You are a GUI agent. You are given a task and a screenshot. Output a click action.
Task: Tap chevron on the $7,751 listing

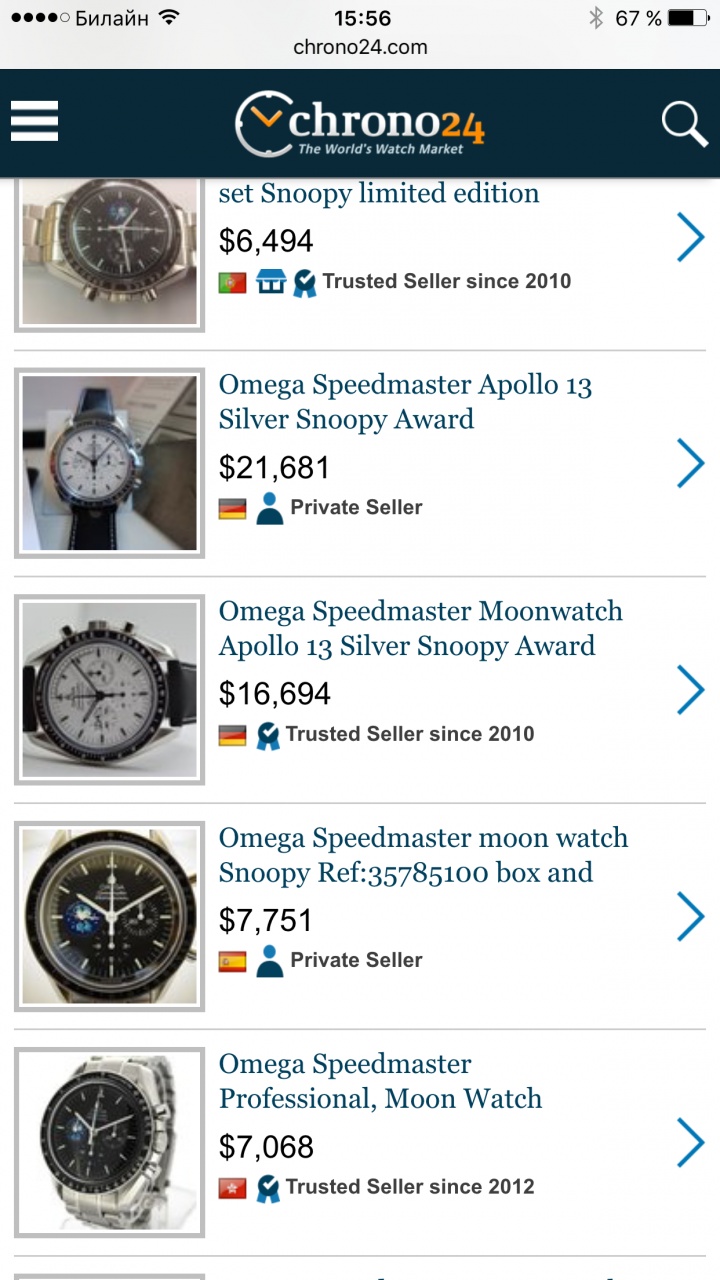(690, 916)
